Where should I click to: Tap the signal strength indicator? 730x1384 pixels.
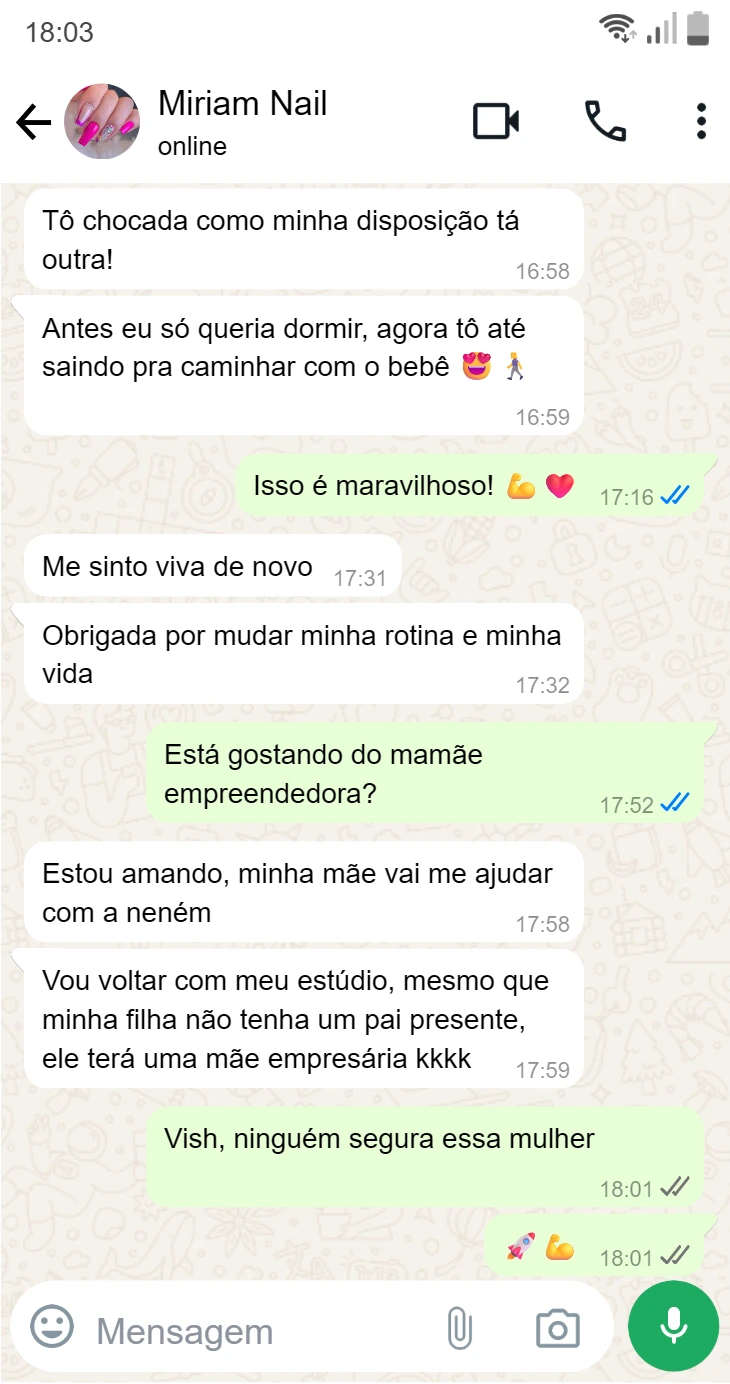663,30
